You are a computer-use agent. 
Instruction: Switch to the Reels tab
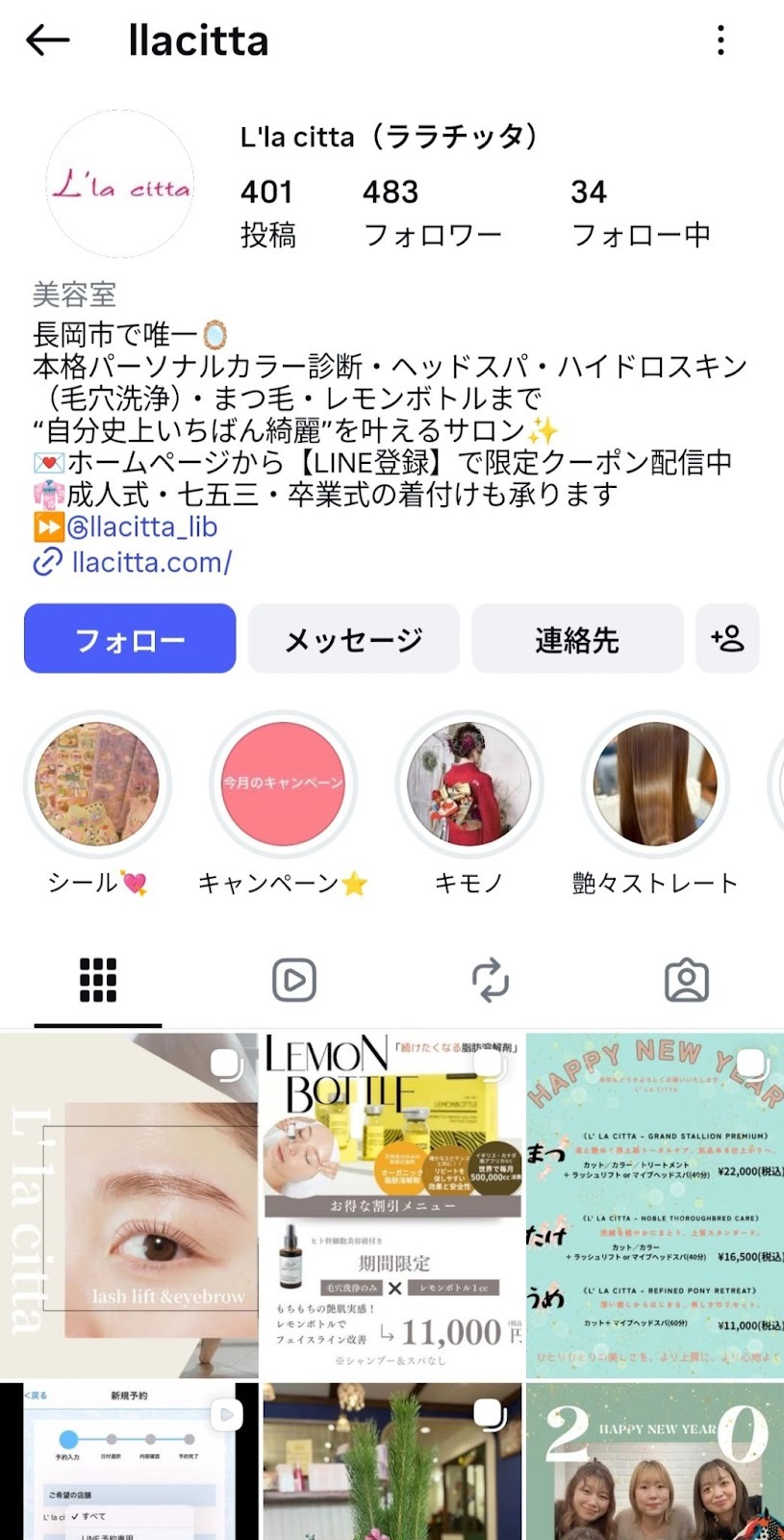[x=294, y=980]
